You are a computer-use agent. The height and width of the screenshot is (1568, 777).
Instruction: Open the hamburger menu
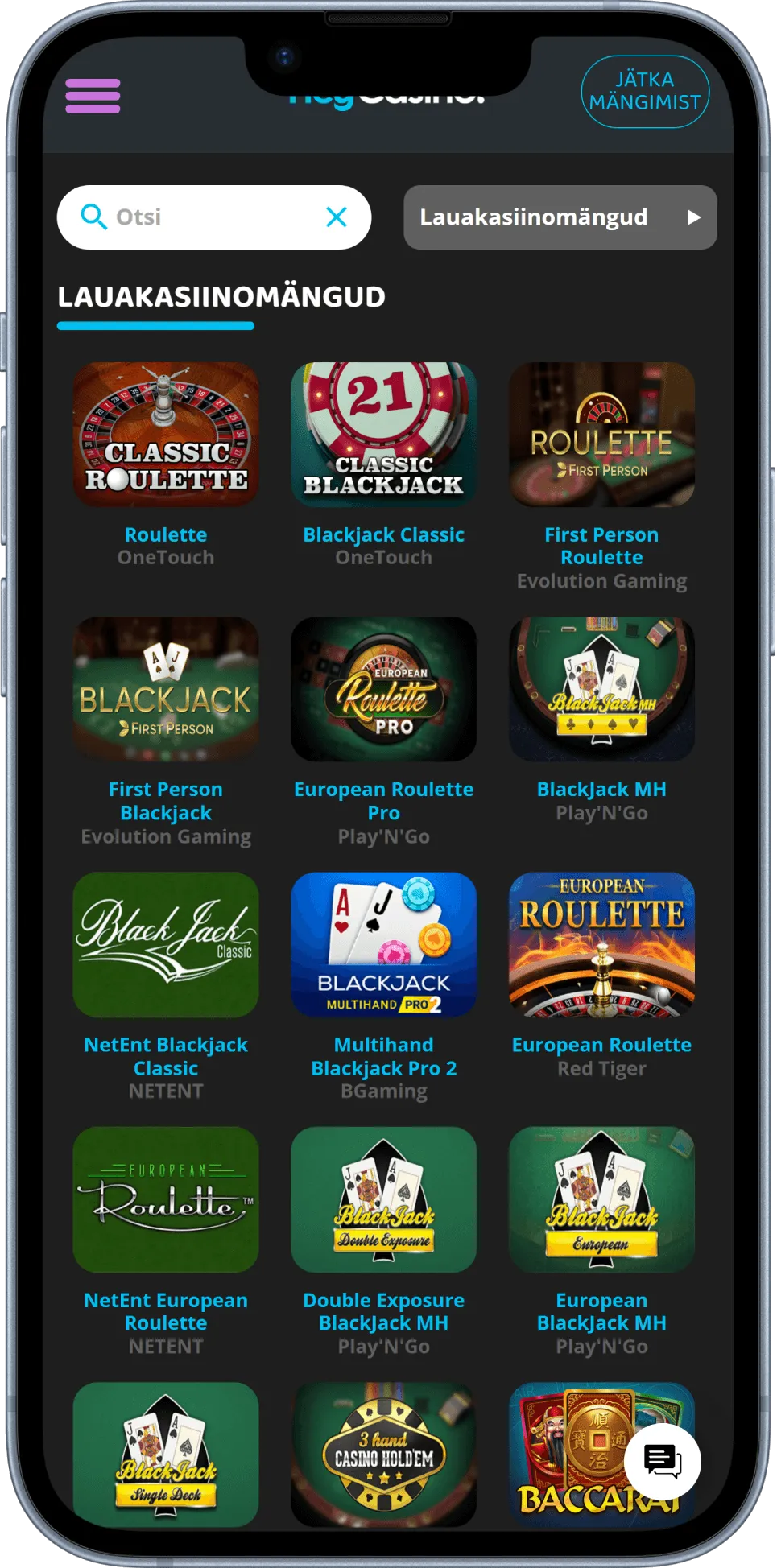pos(93,96)
